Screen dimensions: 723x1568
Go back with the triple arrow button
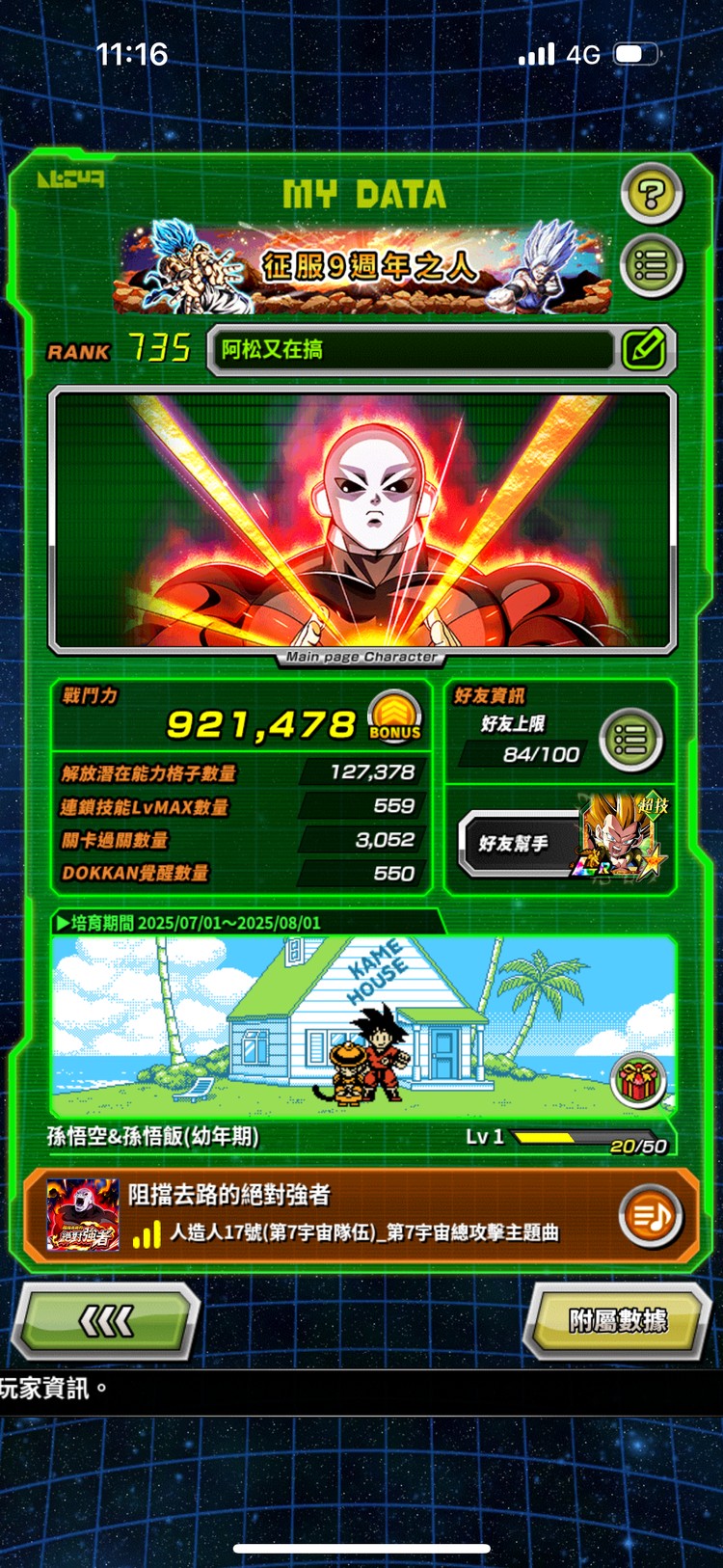click(x=106, y=1320)
